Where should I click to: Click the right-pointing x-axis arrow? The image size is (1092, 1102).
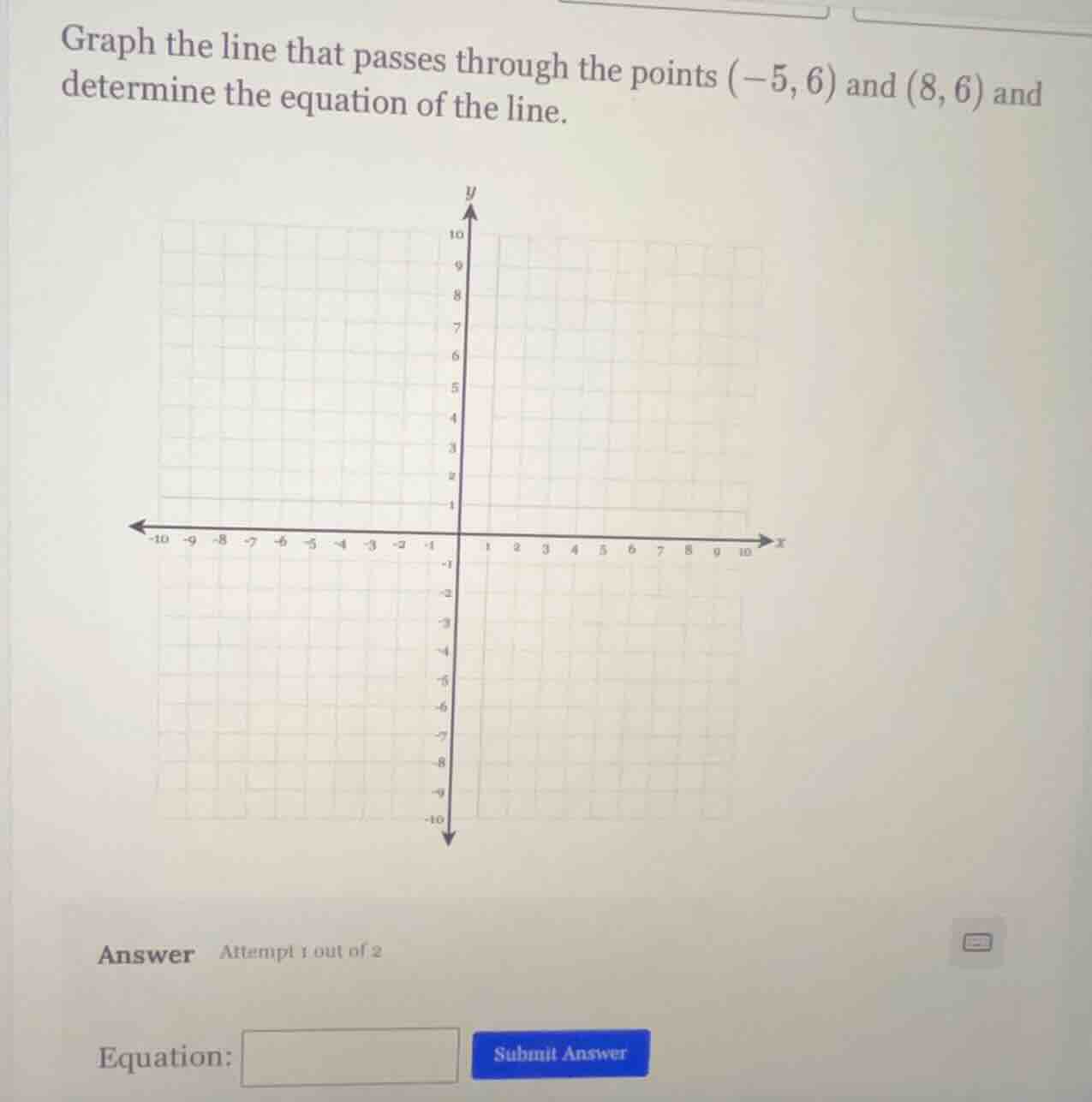[x=768, y=539]
